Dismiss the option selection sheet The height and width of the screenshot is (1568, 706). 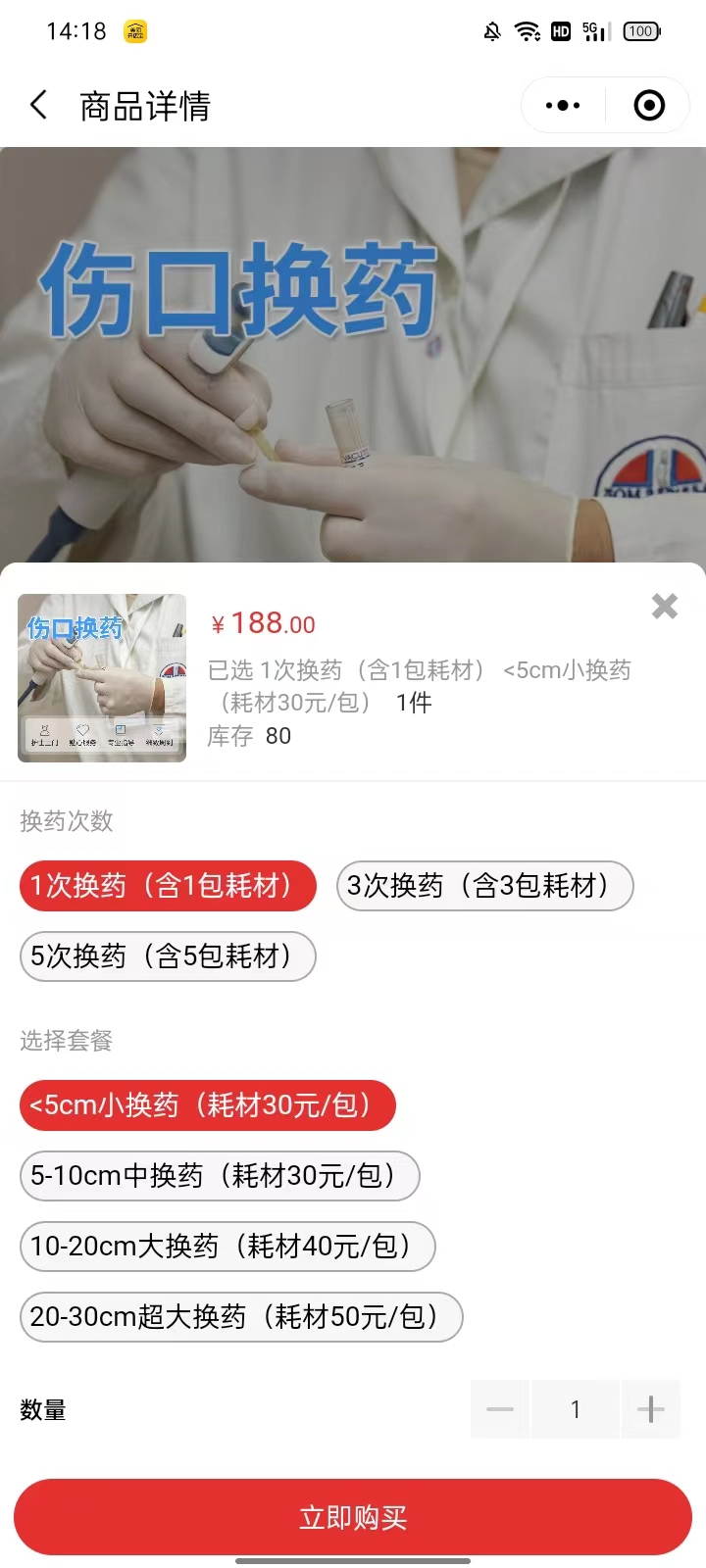pyautogui.click(x=664, y=607)
